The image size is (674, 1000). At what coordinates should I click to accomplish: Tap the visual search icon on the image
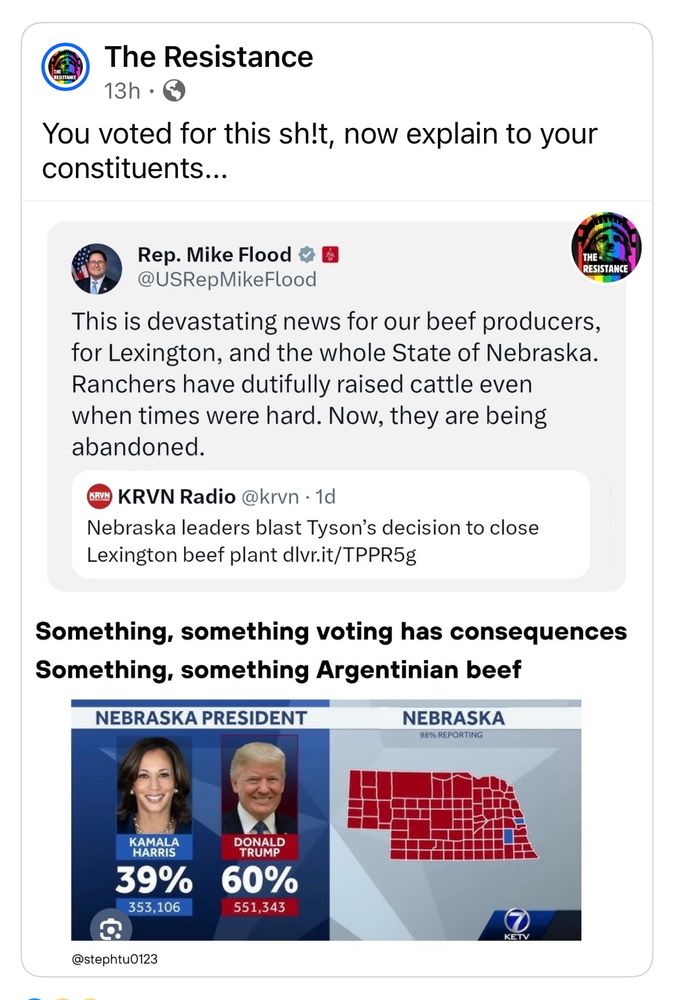[104, 929]
